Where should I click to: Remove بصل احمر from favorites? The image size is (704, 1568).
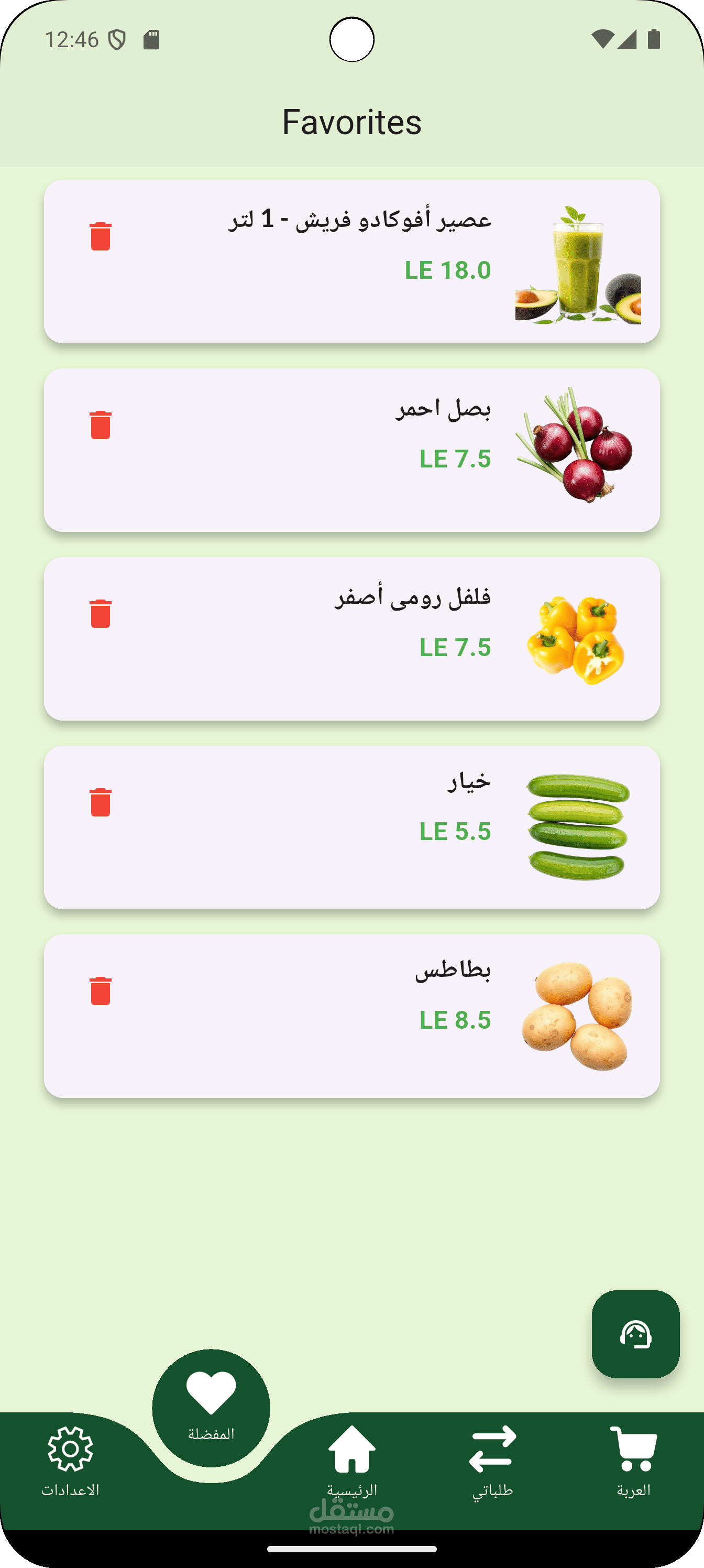[x=101, y=425]
